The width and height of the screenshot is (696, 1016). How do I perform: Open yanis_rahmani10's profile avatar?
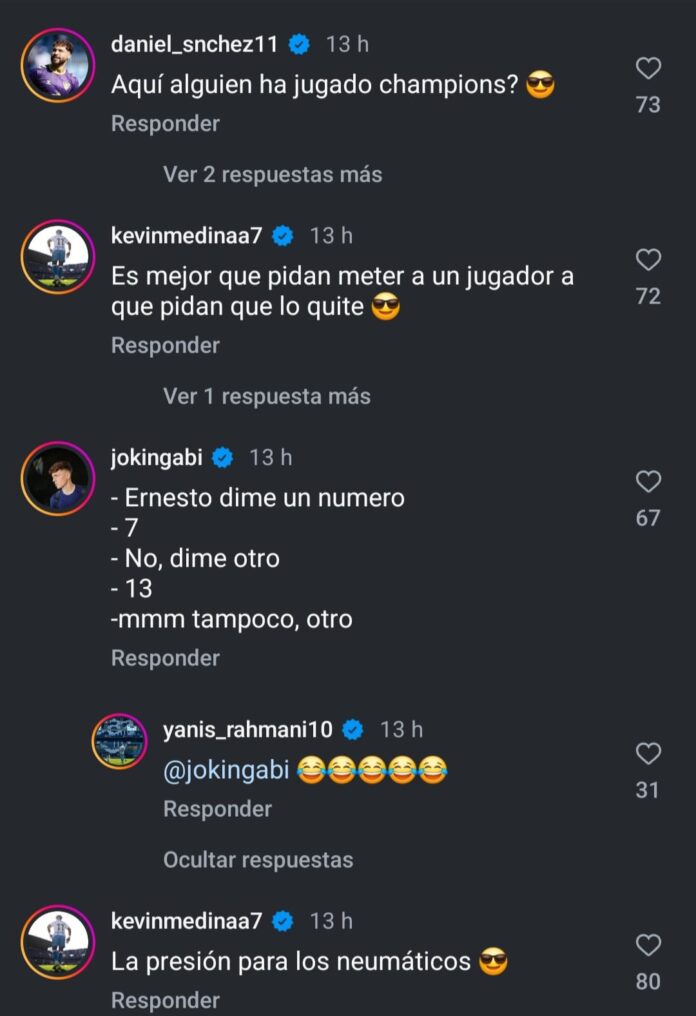click(x=120, y=741)
